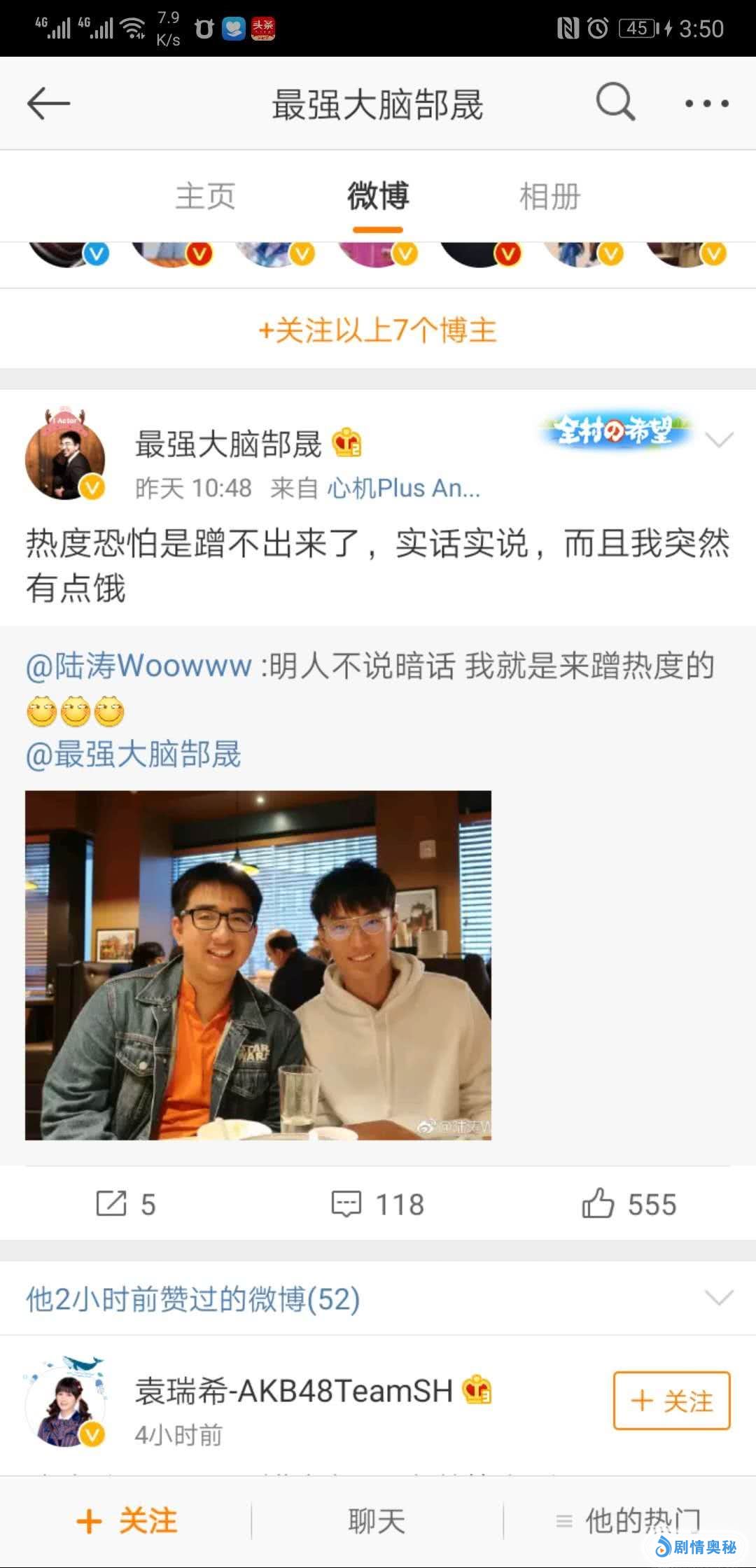Image resolution: width=756 pixels, height=1568 pixels.
Task: Tap the bottom 关注 button
Action: (x=126, y=1521)
